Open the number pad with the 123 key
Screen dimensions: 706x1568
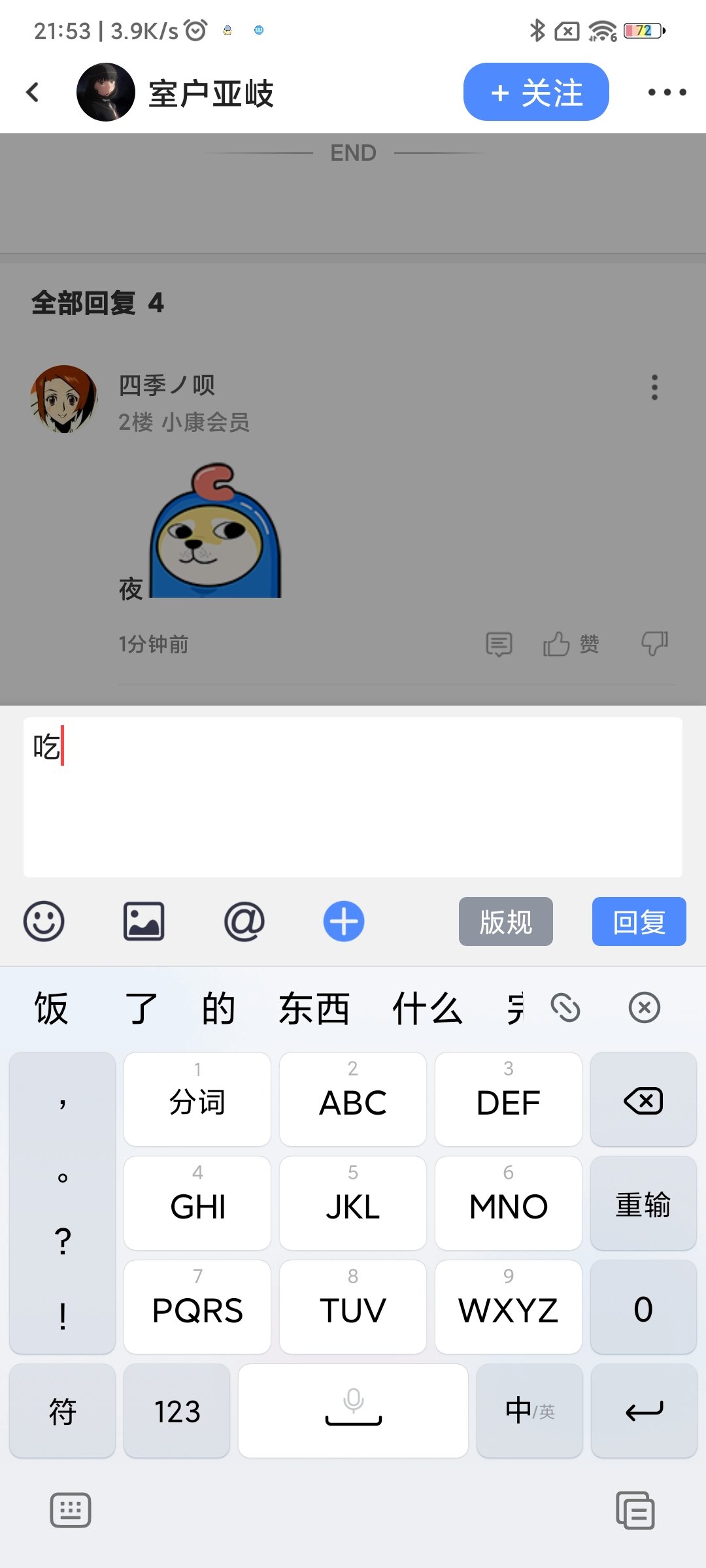[176, 1411]
